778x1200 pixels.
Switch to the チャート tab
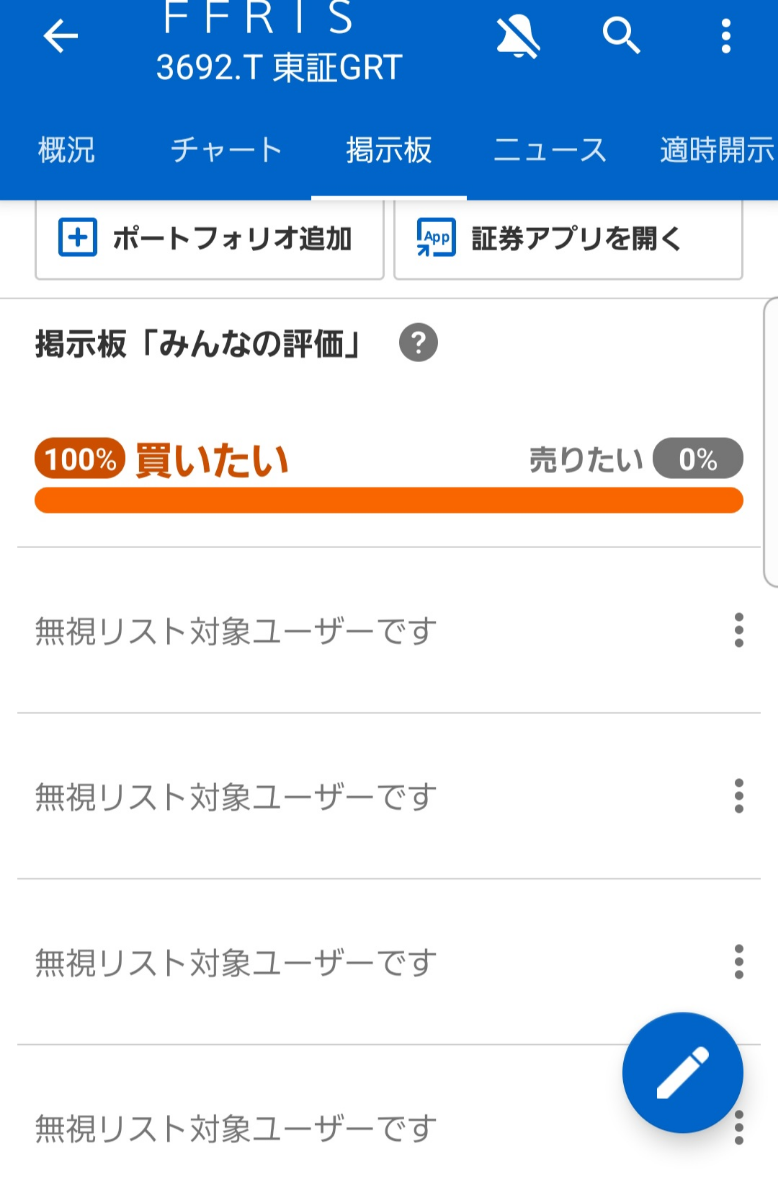[x=226, y=151]
